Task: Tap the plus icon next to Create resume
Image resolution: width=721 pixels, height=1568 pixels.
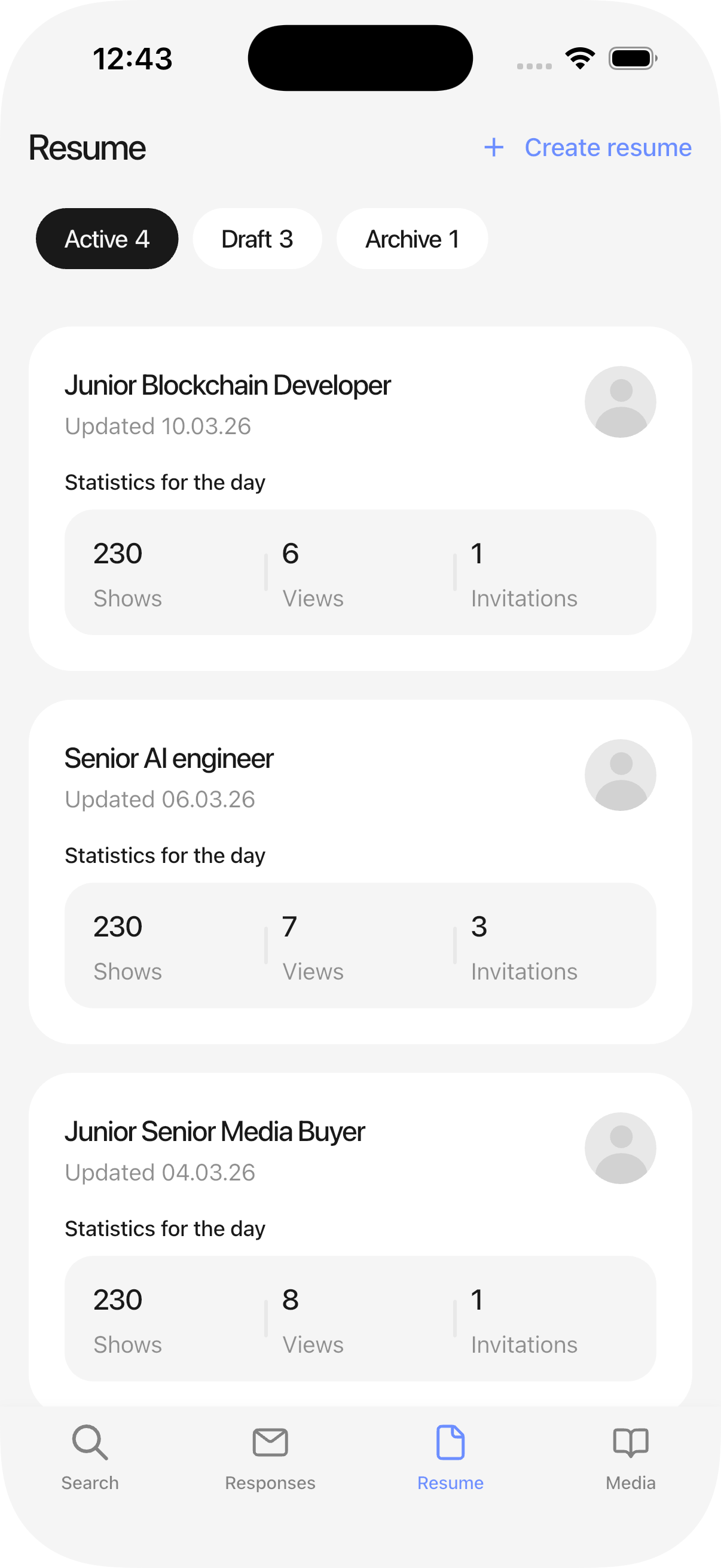Action: click(x=493, y=147)
